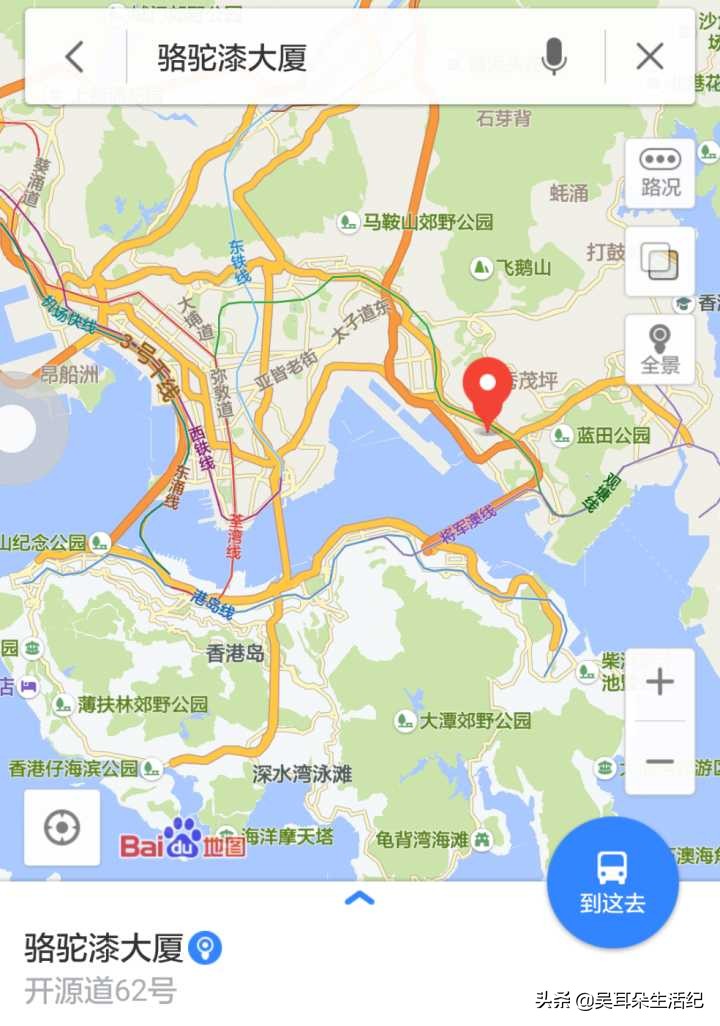The height and width of the screenshot is (1026, 720).
Task: Tap the microphone icon for voice search
Action: point(554,57)
